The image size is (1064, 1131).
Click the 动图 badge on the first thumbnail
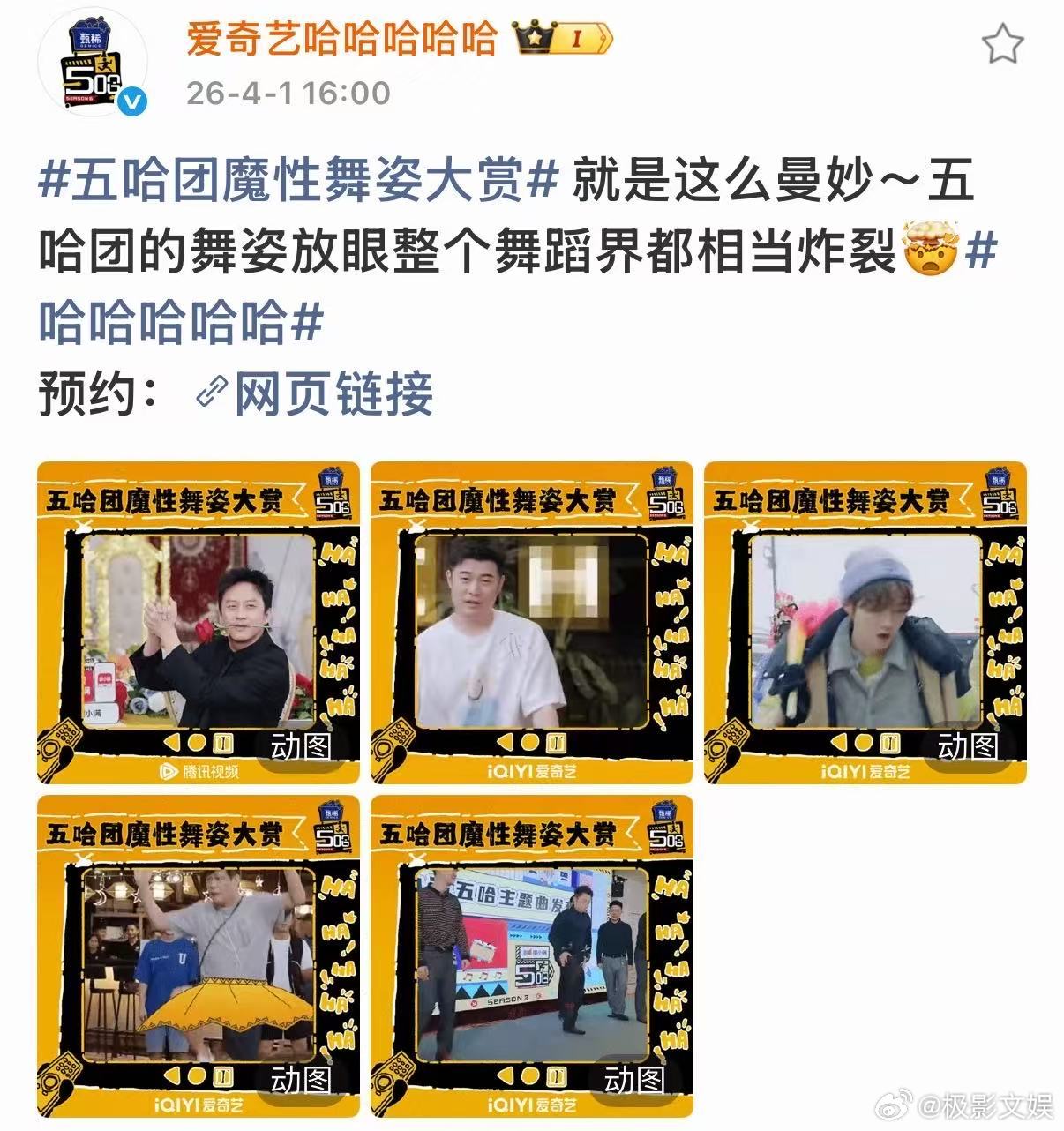click(x=300, y=746)
